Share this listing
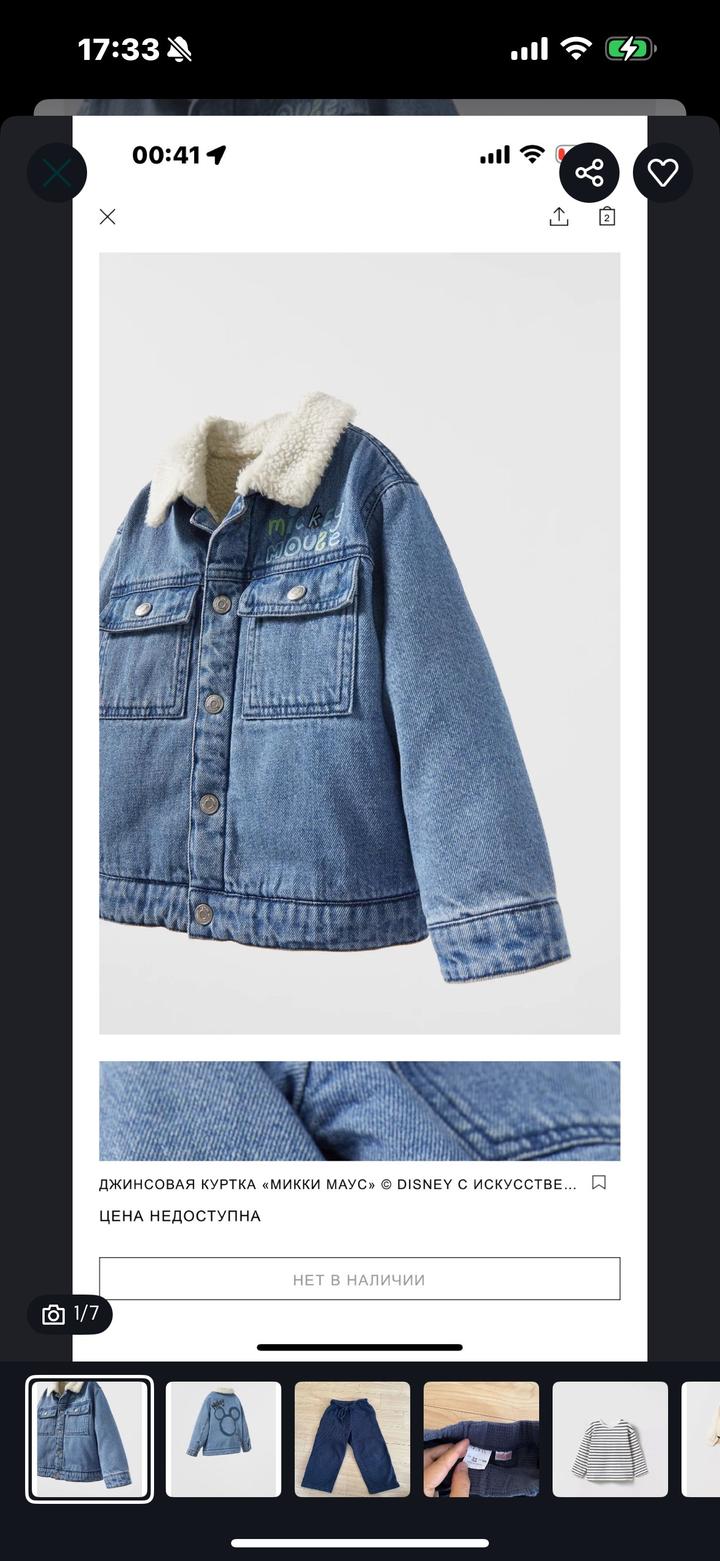The image size is (720, 1561). click(x=589, y=173)
